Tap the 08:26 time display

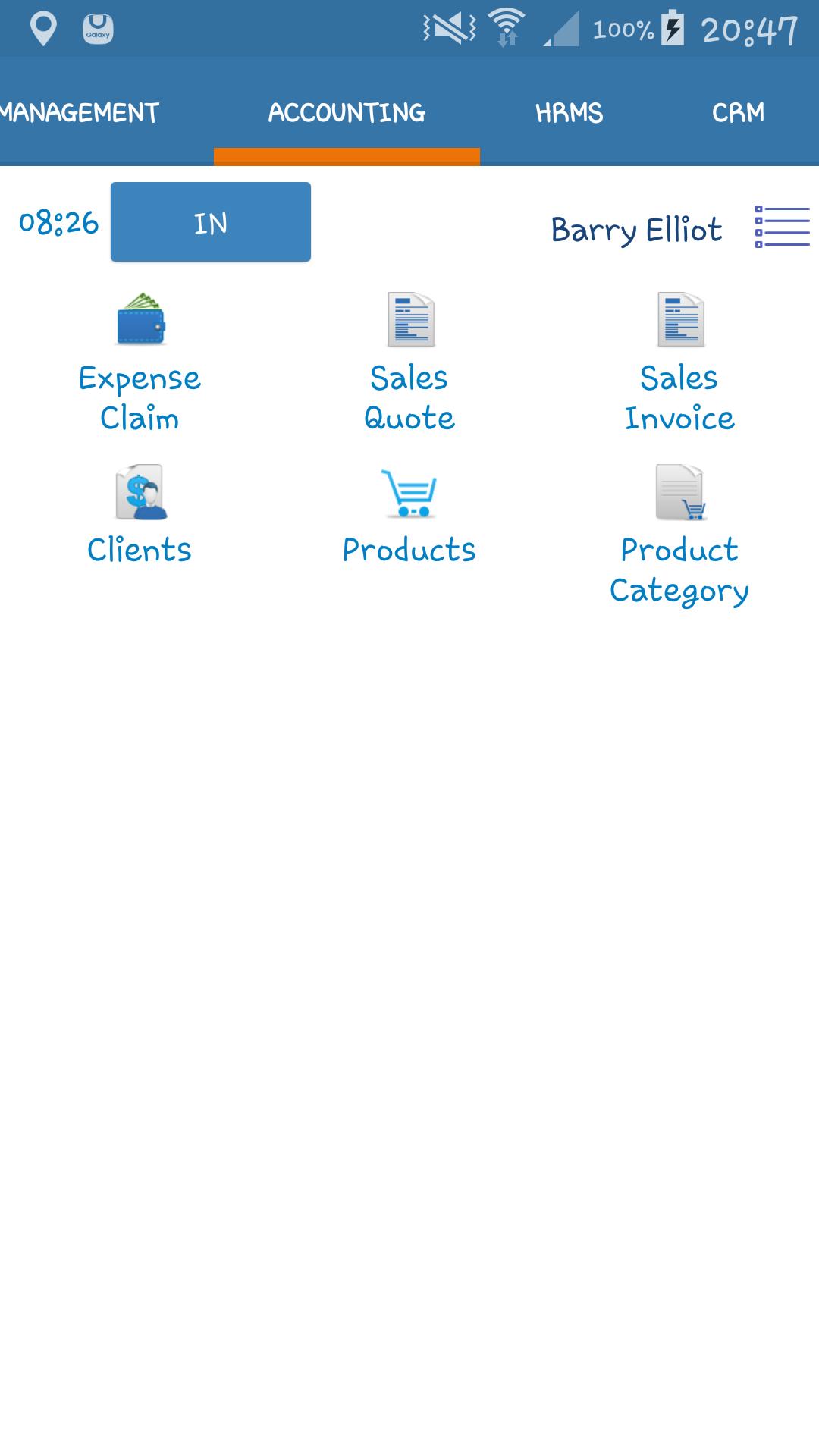point(57,222)
